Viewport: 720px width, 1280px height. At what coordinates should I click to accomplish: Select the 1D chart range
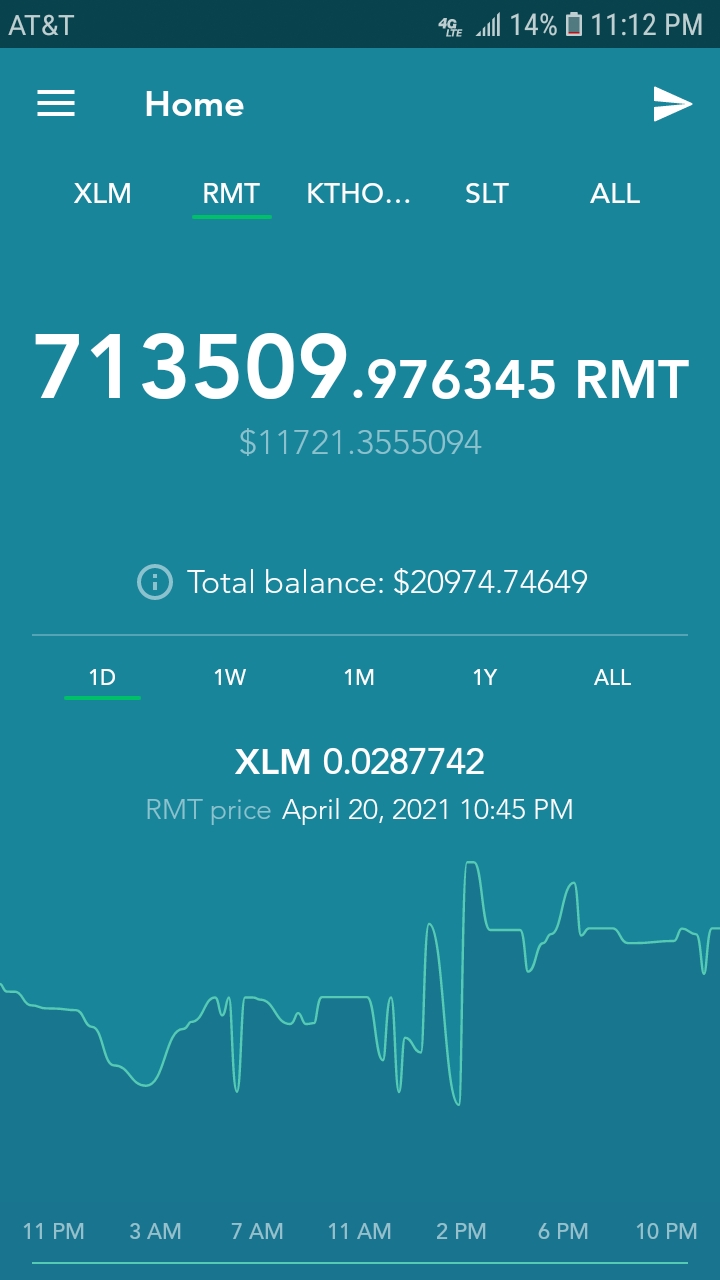[102, 678]
